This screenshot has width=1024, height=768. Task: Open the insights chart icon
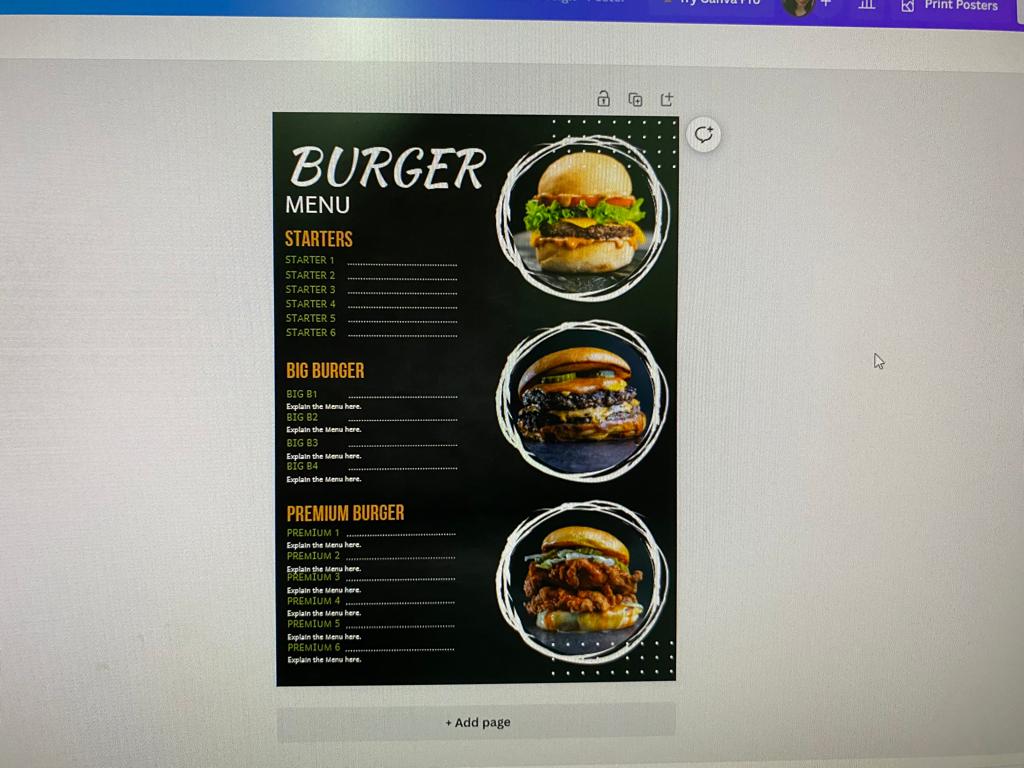pos(867,5)
